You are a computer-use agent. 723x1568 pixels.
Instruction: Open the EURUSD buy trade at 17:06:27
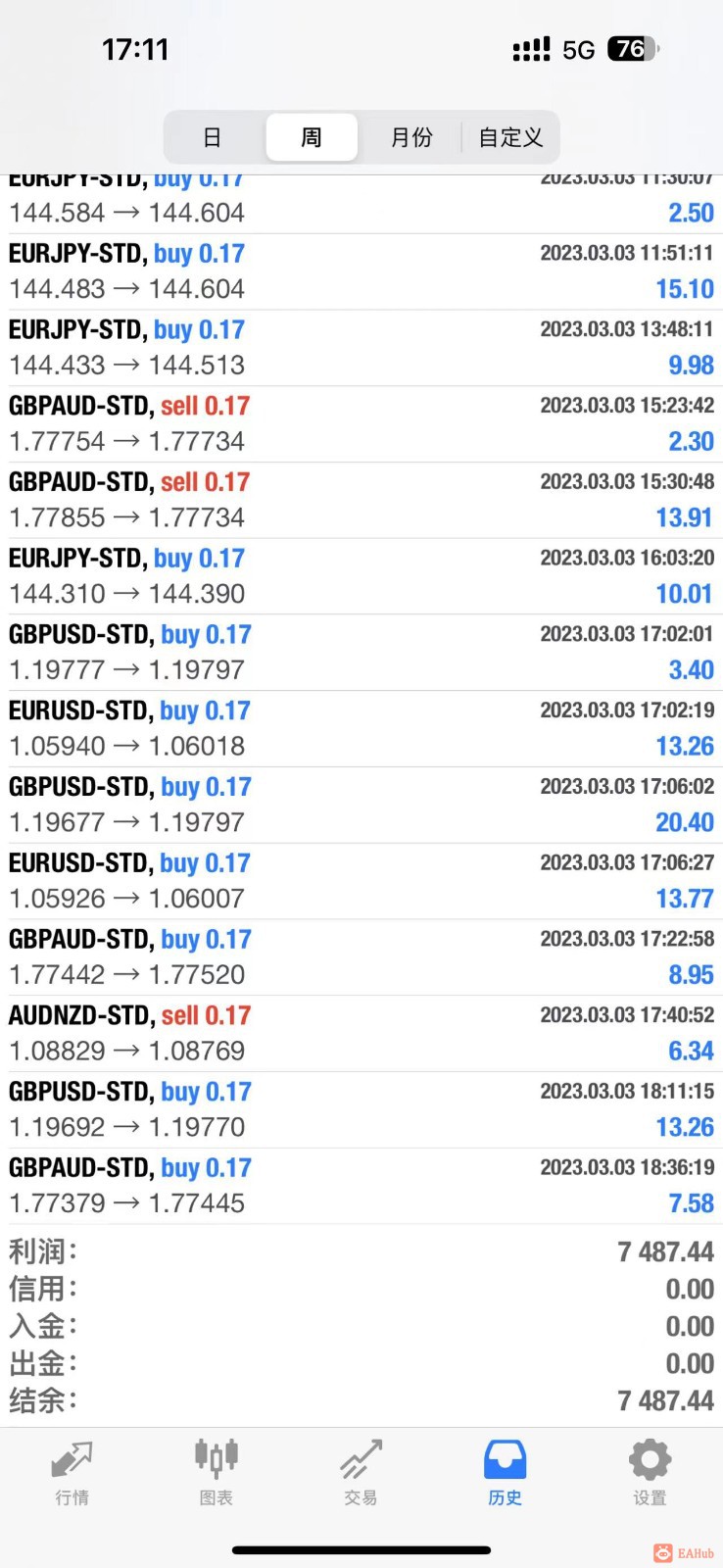tap(361, 881)
